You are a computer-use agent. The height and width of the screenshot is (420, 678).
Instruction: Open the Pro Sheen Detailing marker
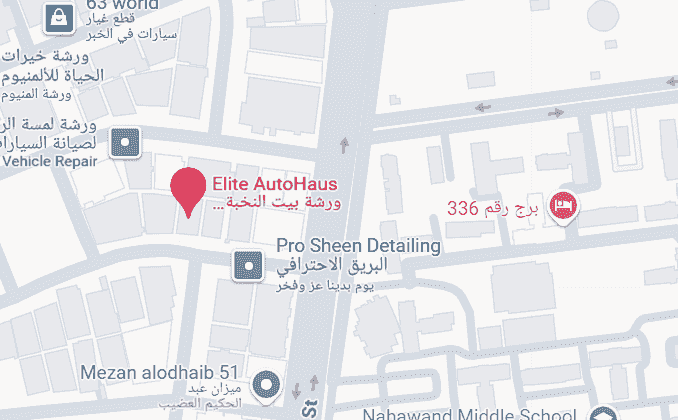248,265
